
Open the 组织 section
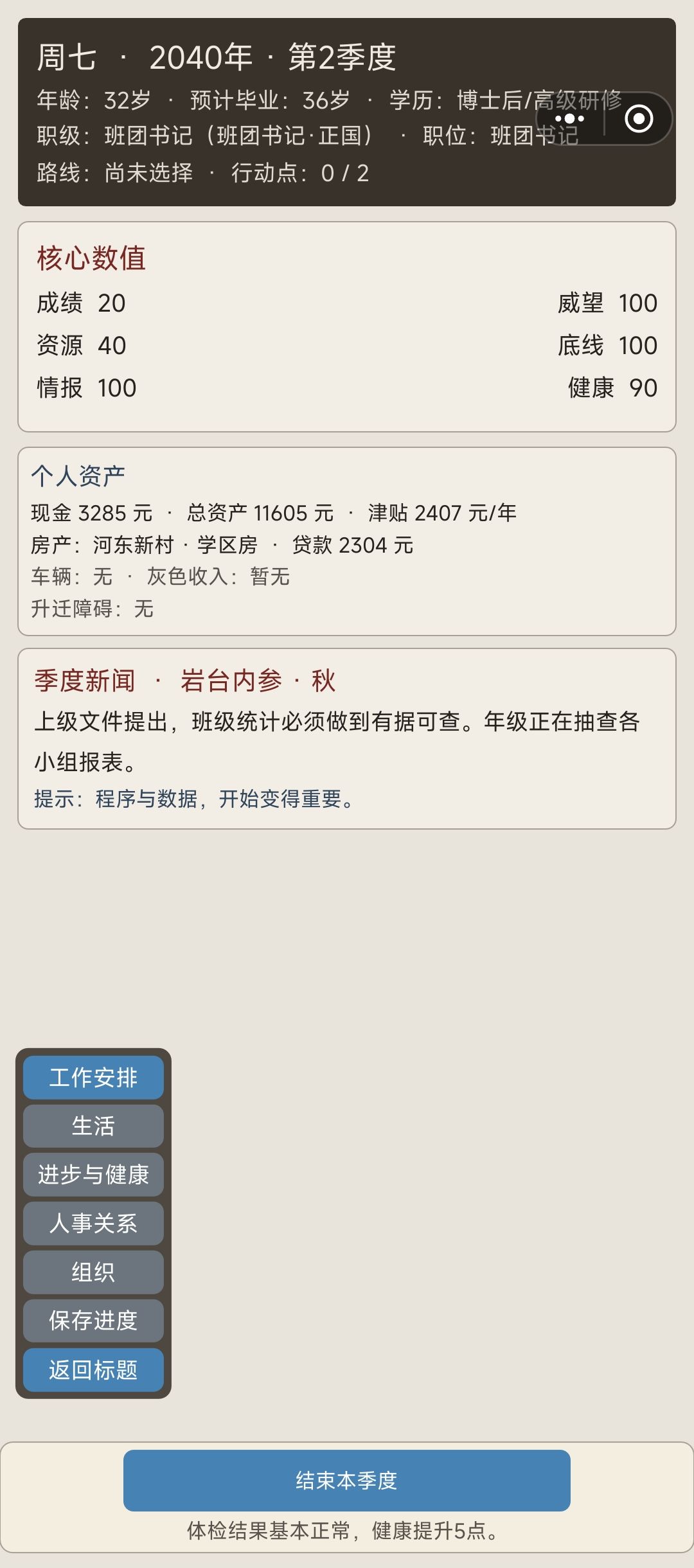(93, 1272)
